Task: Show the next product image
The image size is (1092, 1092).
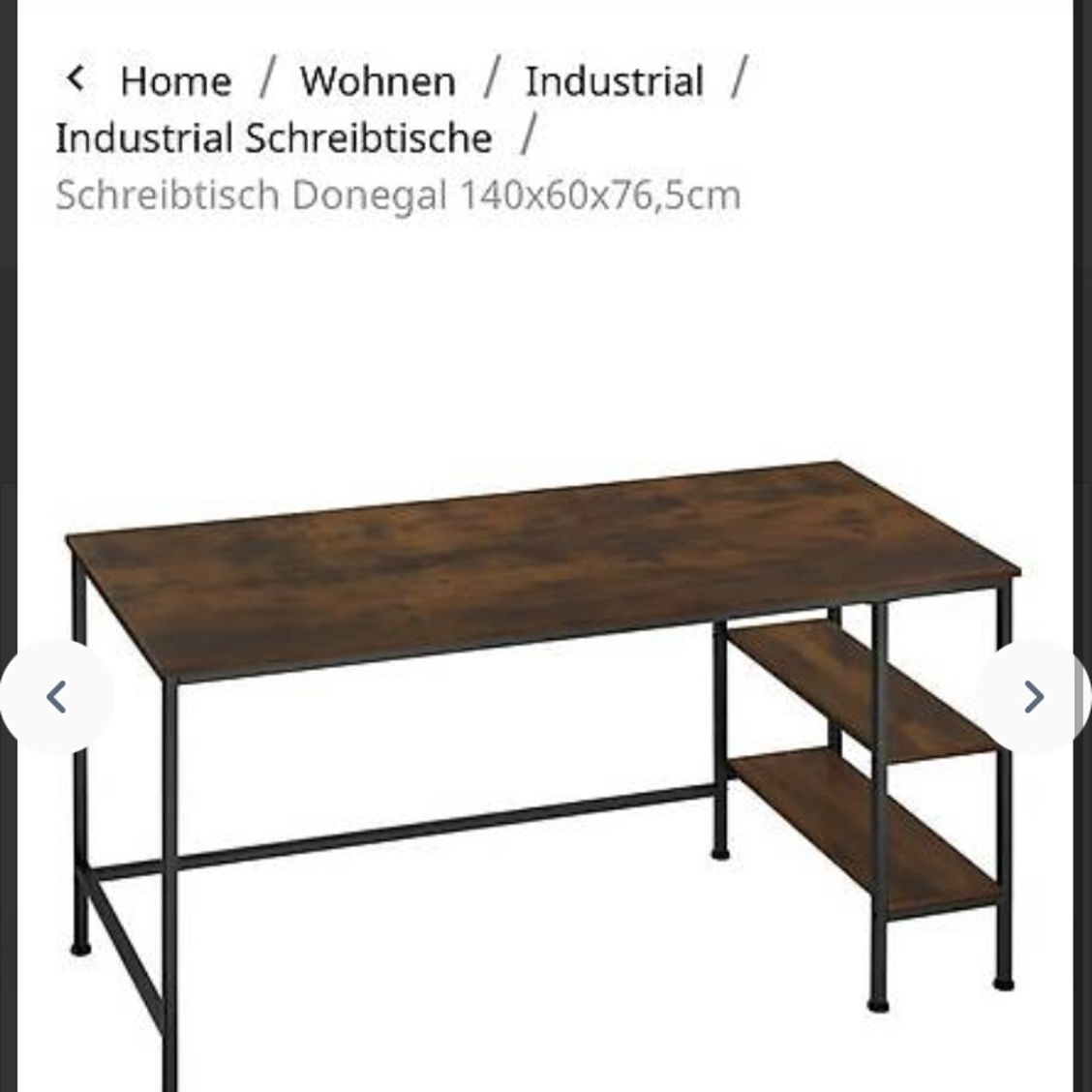Action: pyautogui.click(x=1033, y=696)
